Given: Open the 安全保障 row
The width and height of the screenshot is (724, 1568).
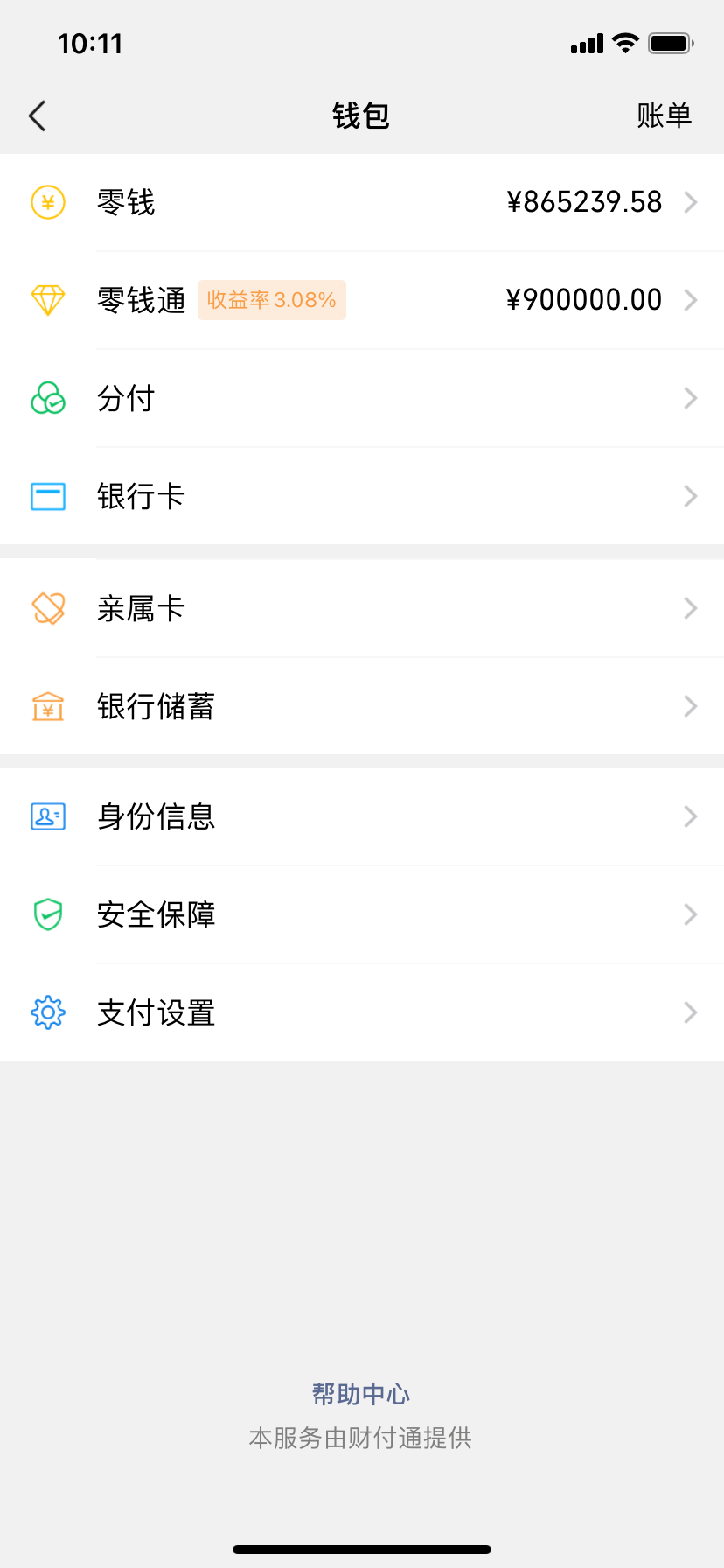Looking at the screenshot, I should tap(362, 914).
